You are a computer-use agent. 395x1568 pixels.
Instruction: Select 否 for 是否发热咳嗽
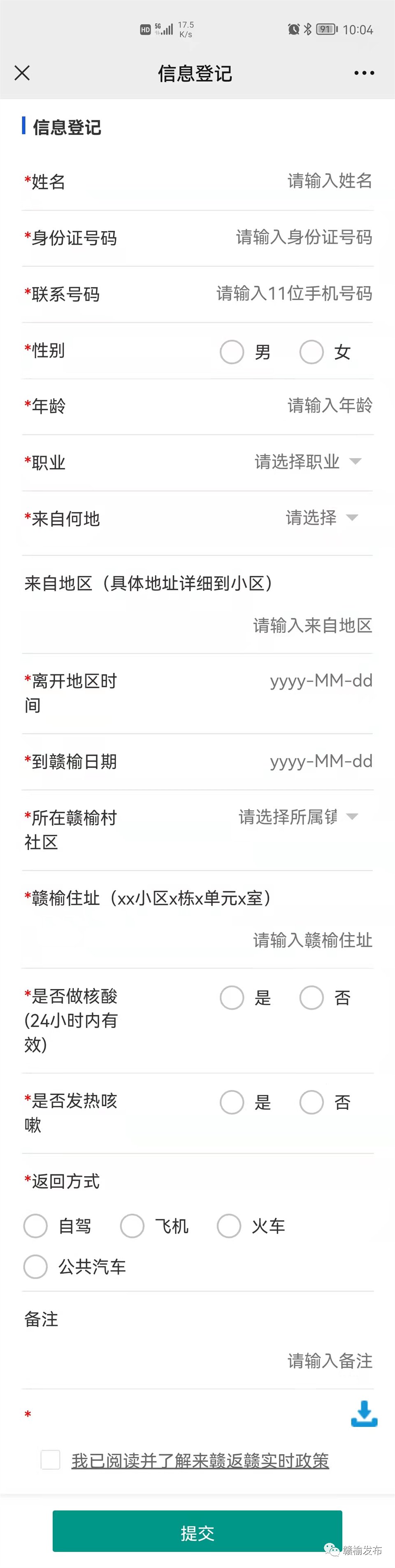[311, 1102]
